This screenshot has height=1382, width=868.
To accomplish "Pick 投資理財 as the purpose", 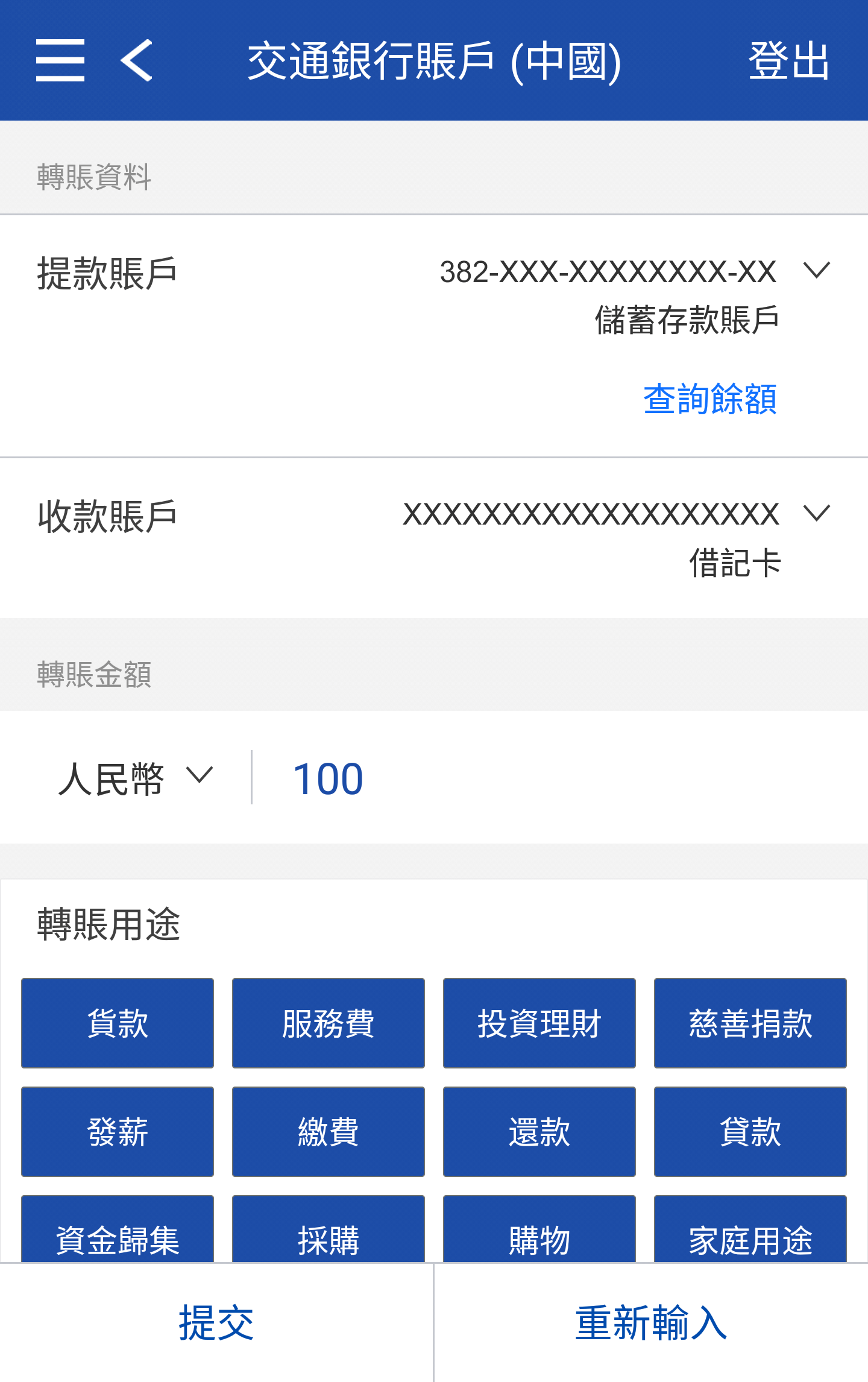I will [x=539, y=1023].
